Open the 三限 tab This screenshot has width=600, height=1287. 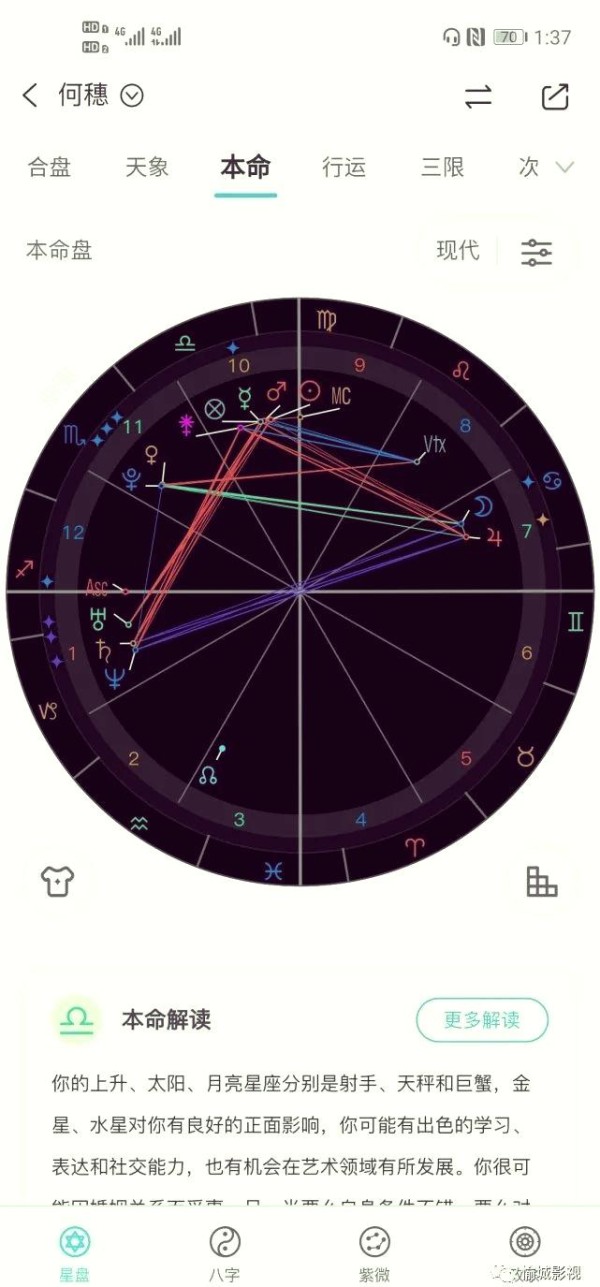click(x=441, y=167)
